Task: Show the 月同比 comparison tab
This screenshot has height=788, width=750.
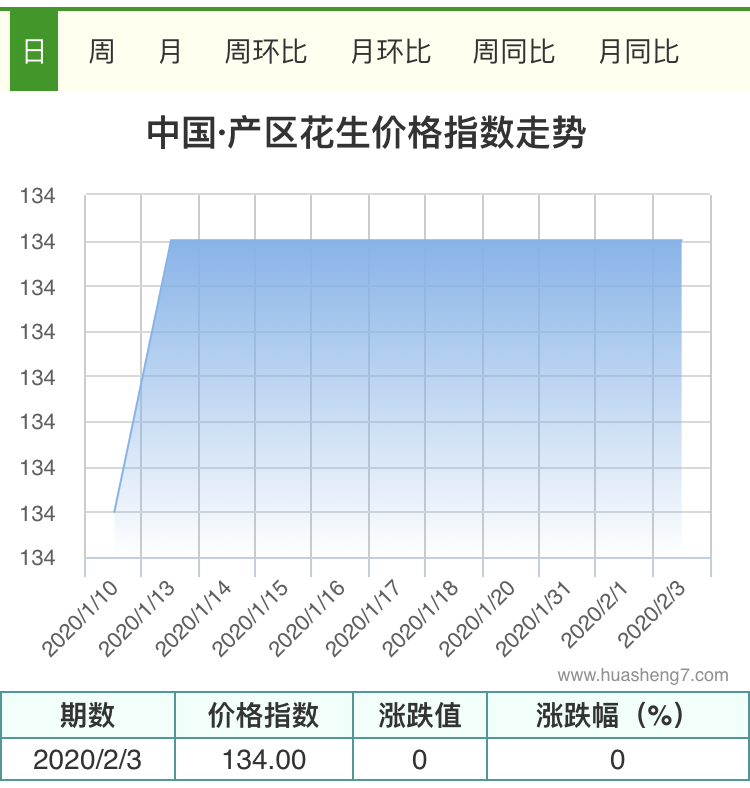Action: tap(639, 52)
